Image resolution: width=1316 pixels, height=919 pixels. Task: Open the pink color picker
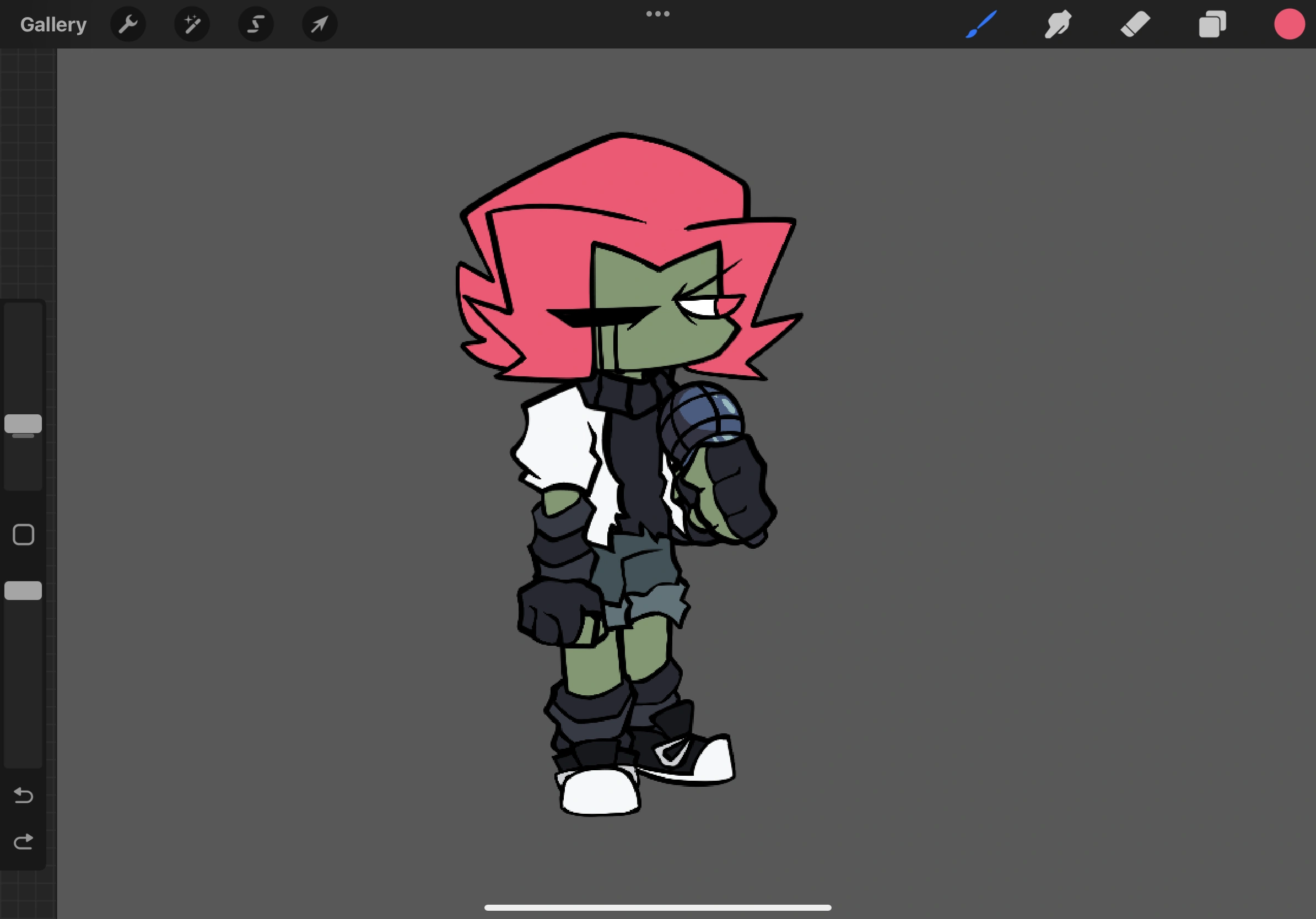coord(1289,24)
